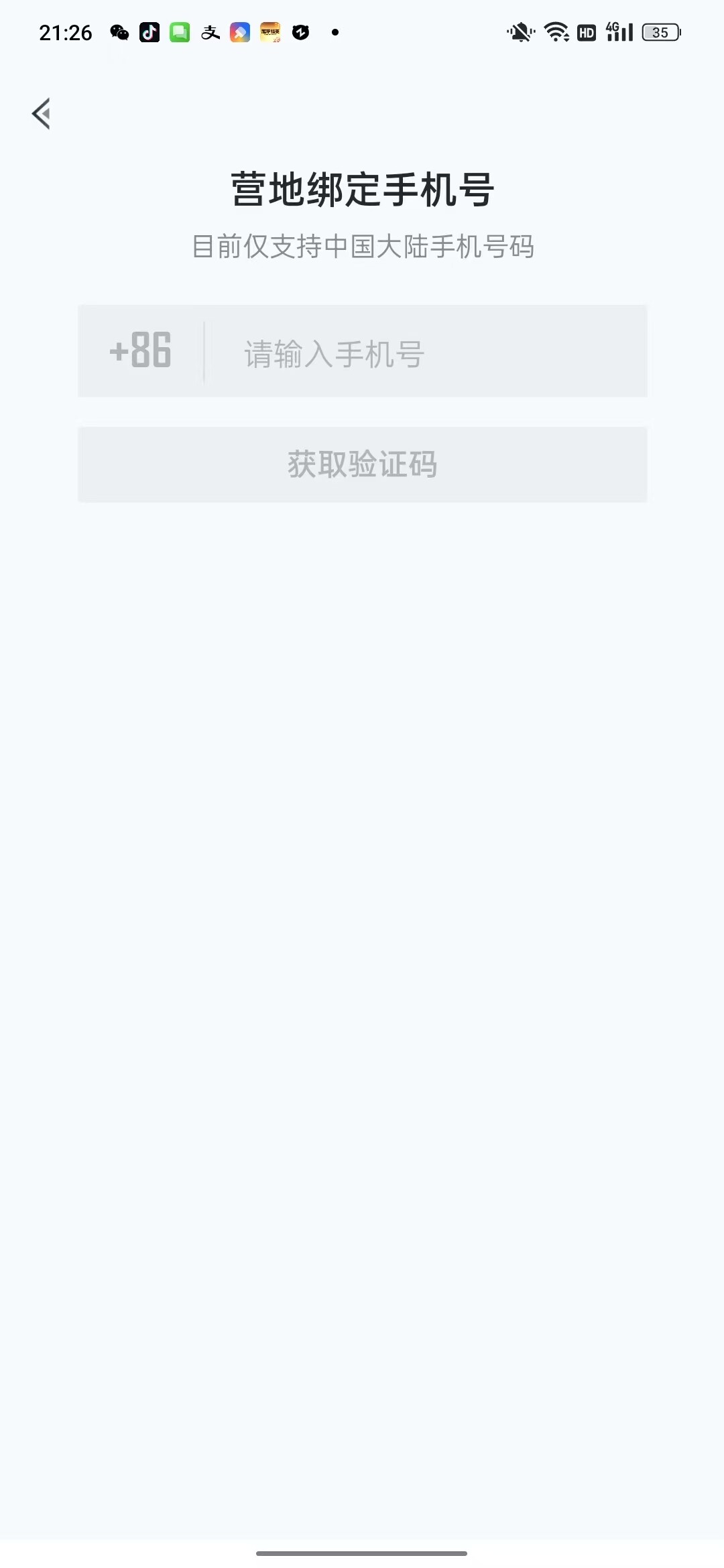Image resolution: width=724 pixels, height=1568 pixels.
Task: Tap the Z-logo app icon in status bar
Action: tap(301, 32)
